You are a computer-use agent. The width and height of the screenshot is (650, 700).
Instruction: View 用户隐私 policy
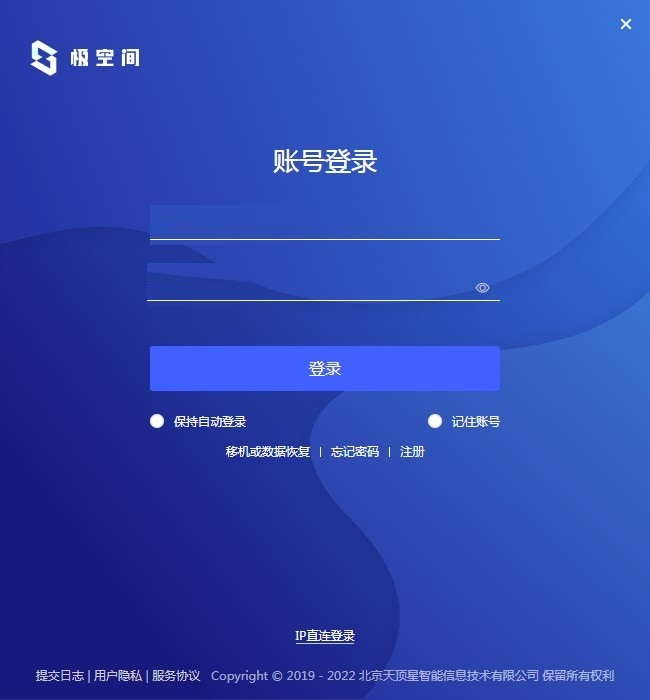click(x=118, y=676)
